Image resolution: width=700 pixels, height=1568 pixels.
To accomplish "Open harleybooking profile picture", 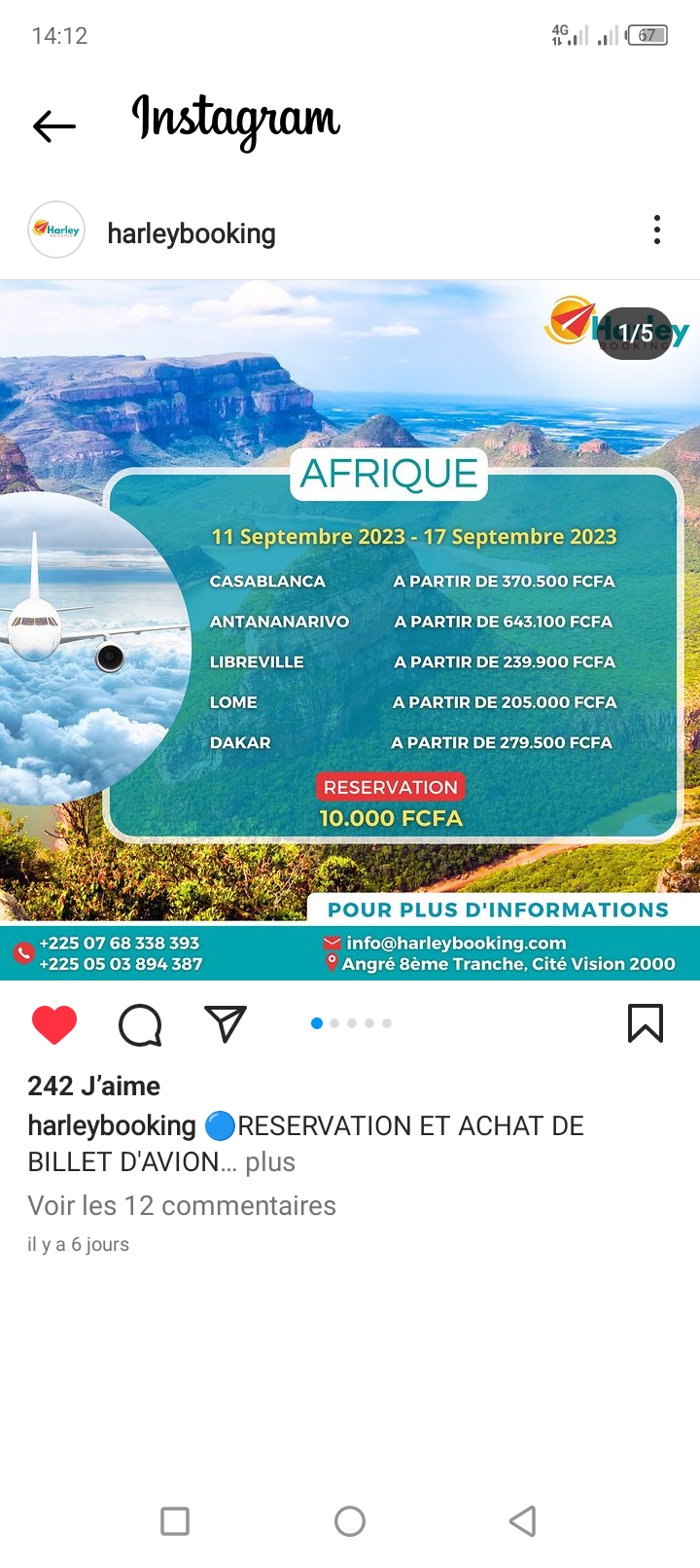I will 56,230.
